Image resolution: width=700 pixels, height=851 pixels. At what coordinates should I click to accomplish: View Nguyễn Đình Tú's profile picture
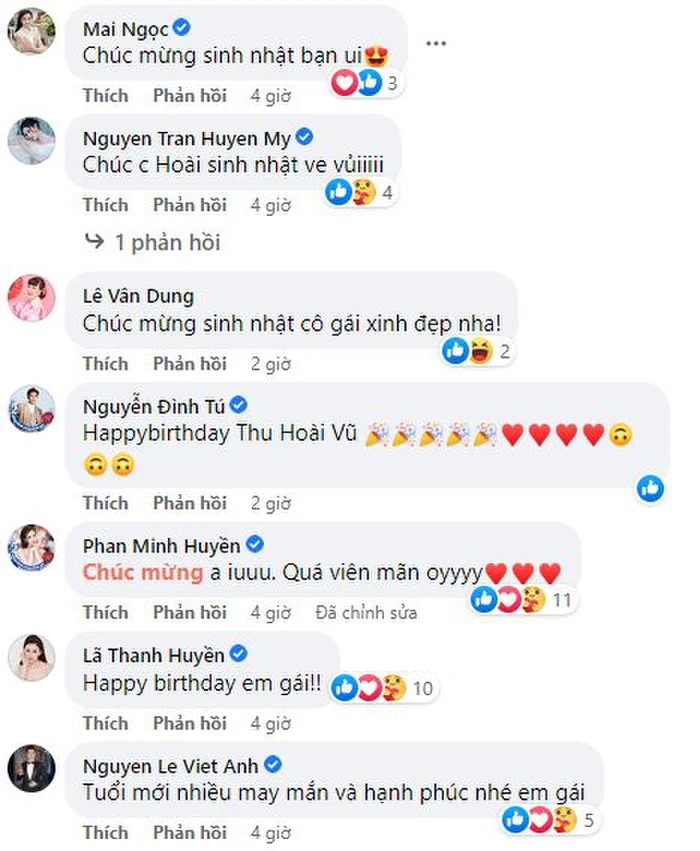point(31,408)
